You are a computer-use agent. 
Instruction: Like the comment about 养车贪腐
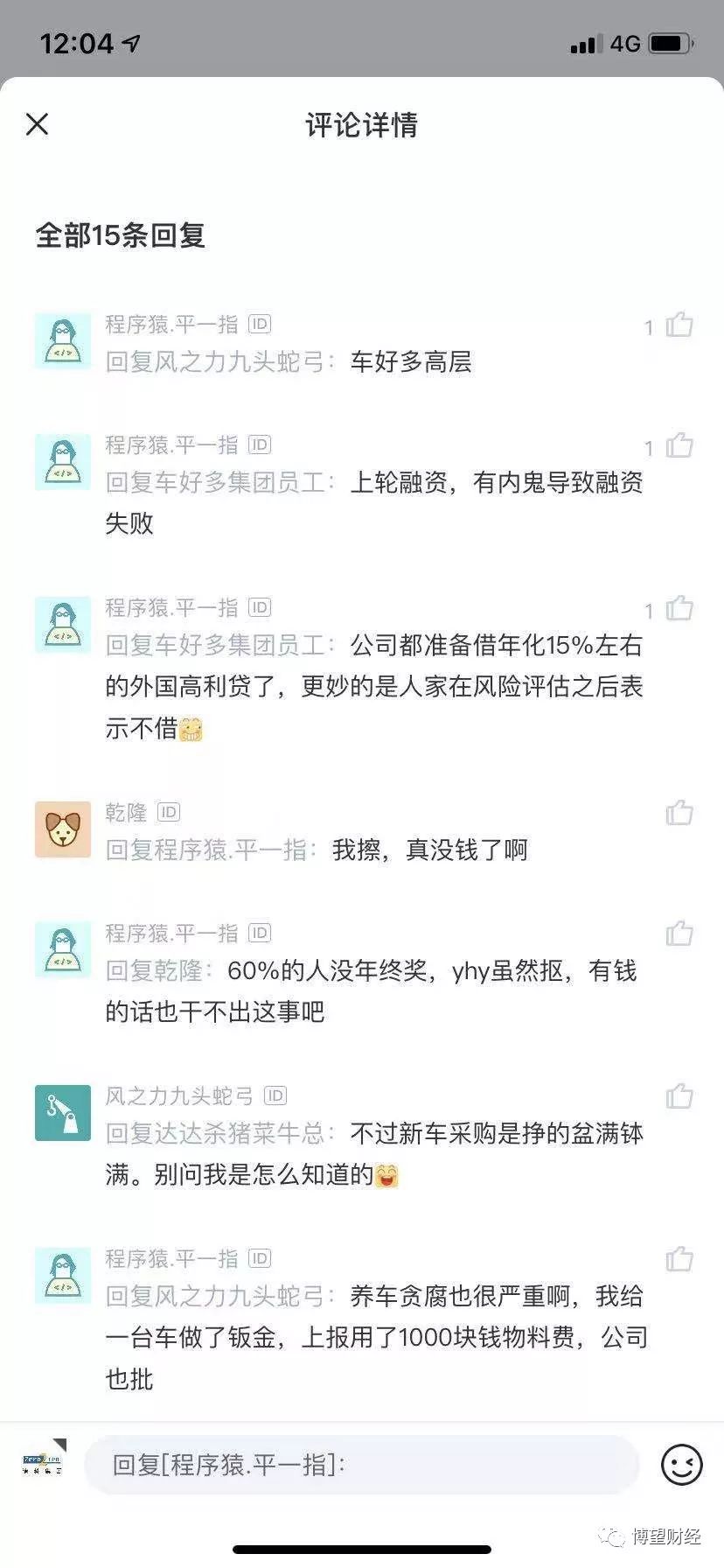tap(679, 1259)
